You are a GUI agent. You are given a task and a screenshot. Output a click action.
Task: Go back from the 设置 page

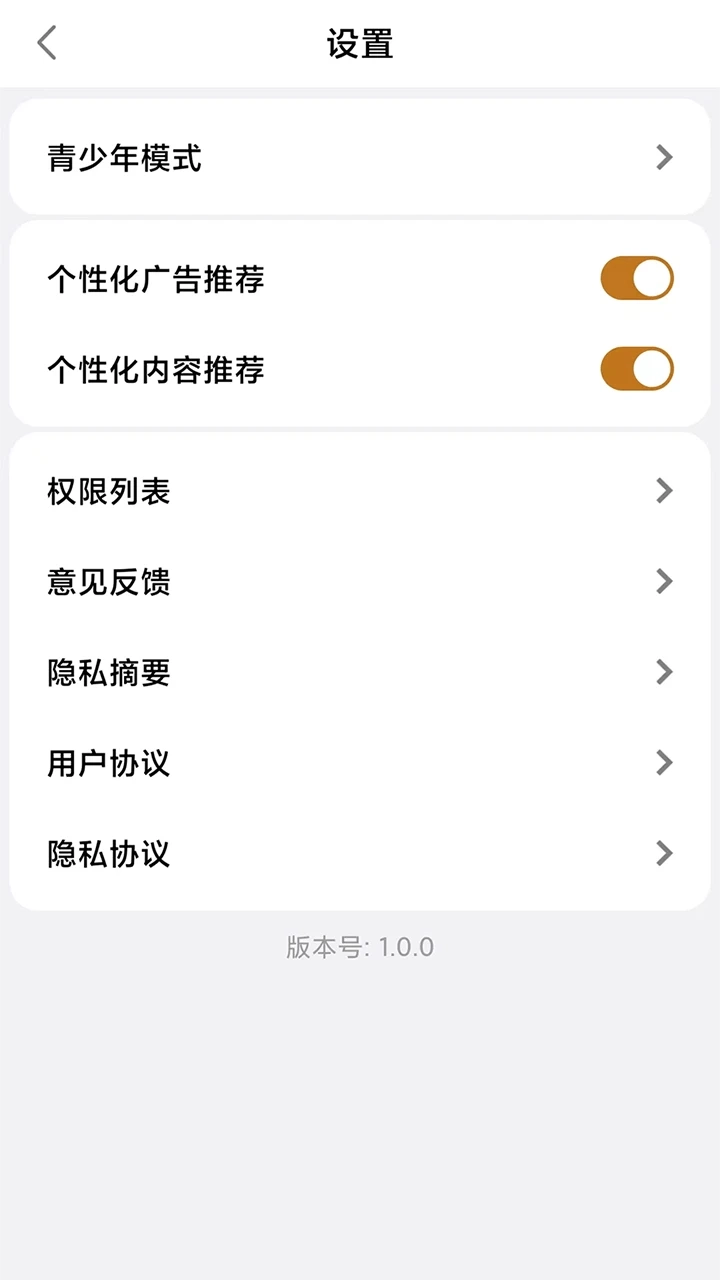click(x=47, y=44)
